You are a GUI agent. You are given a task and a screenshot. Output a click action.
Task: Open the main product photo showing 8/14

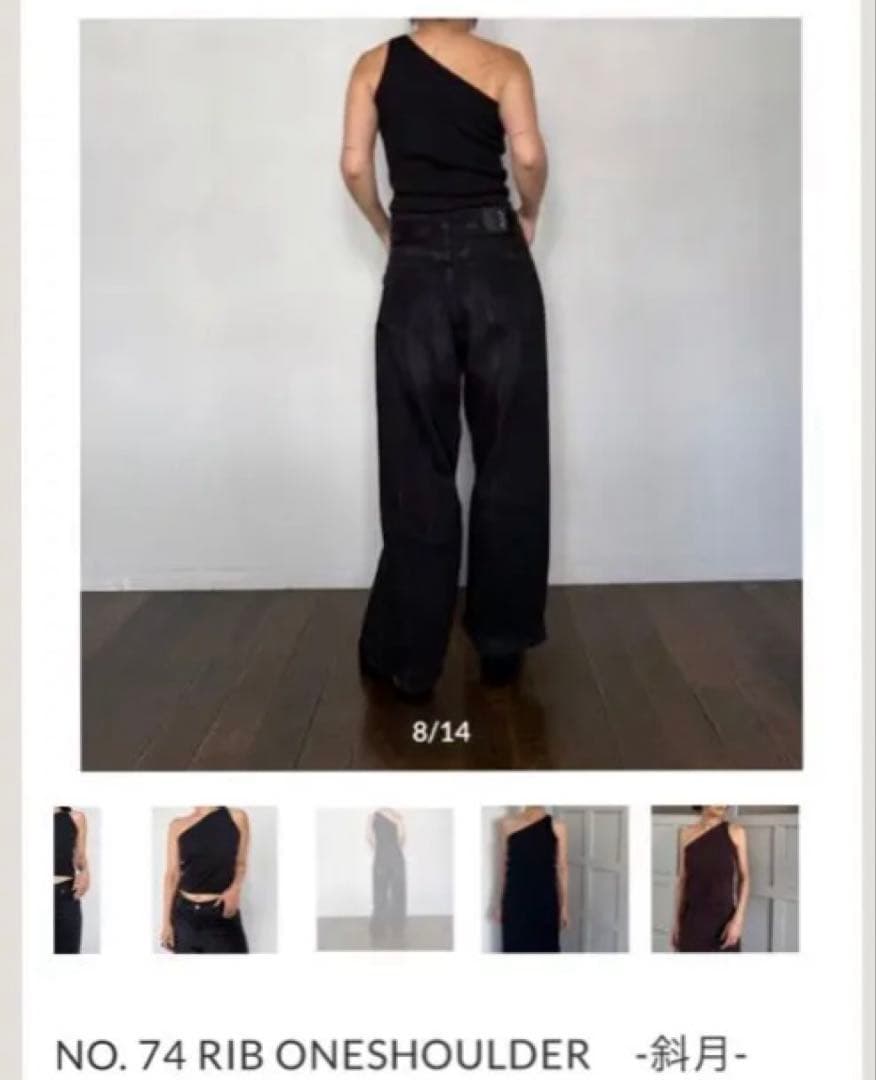click(x=440, y=394)
